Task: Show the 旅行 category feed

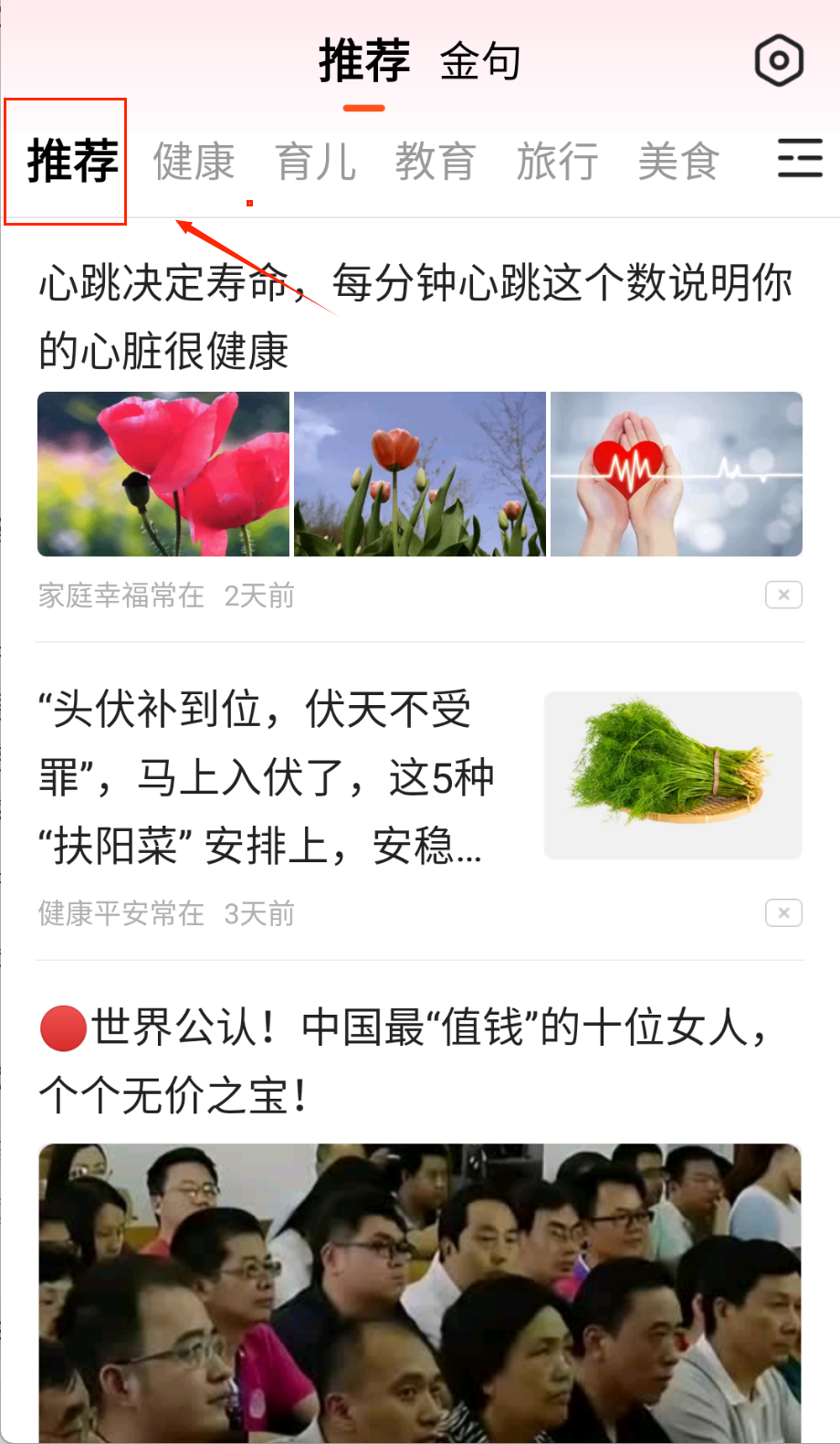Action: [557, 162]
